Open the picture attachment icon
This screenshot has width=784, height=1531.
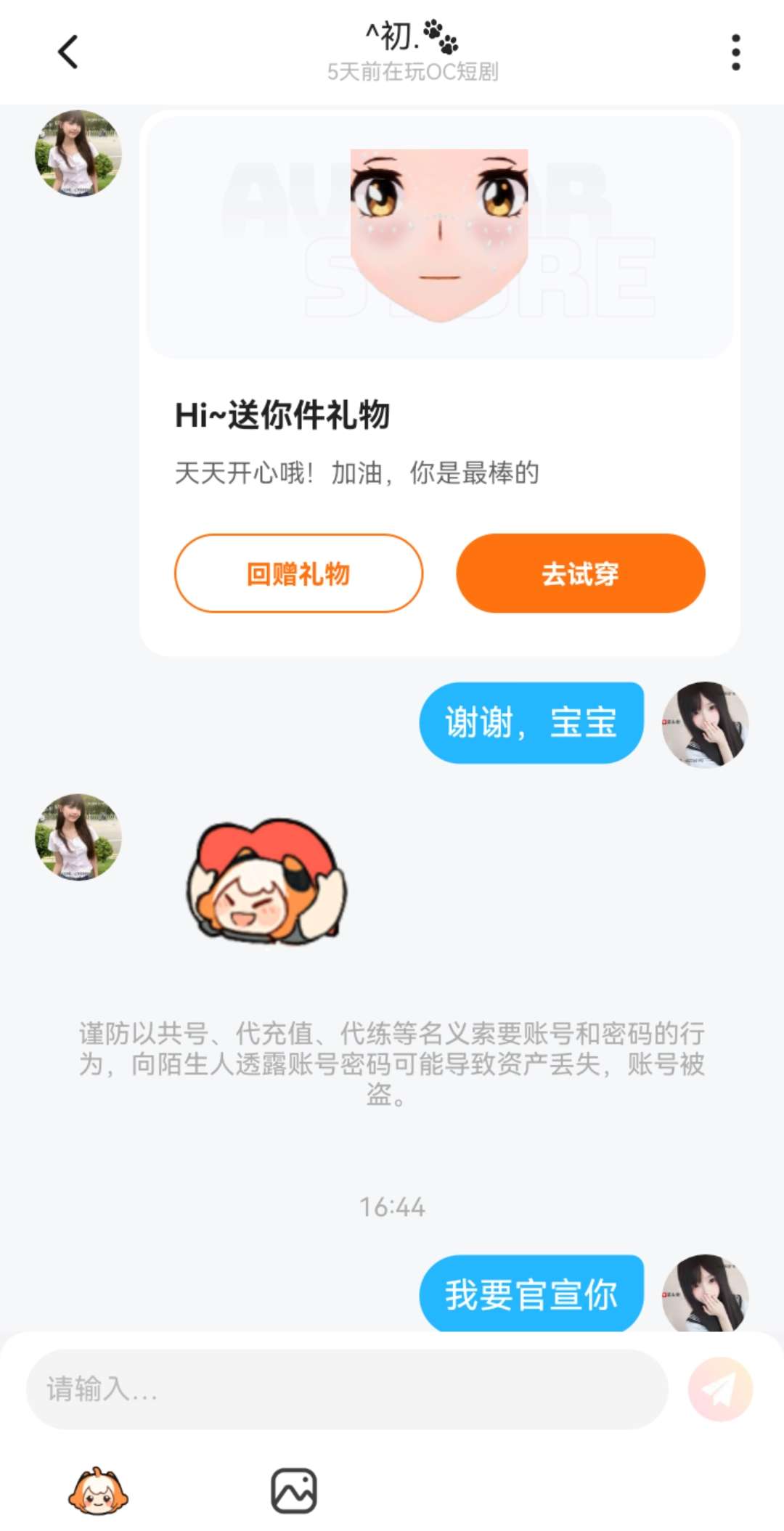pos(294,1491)
